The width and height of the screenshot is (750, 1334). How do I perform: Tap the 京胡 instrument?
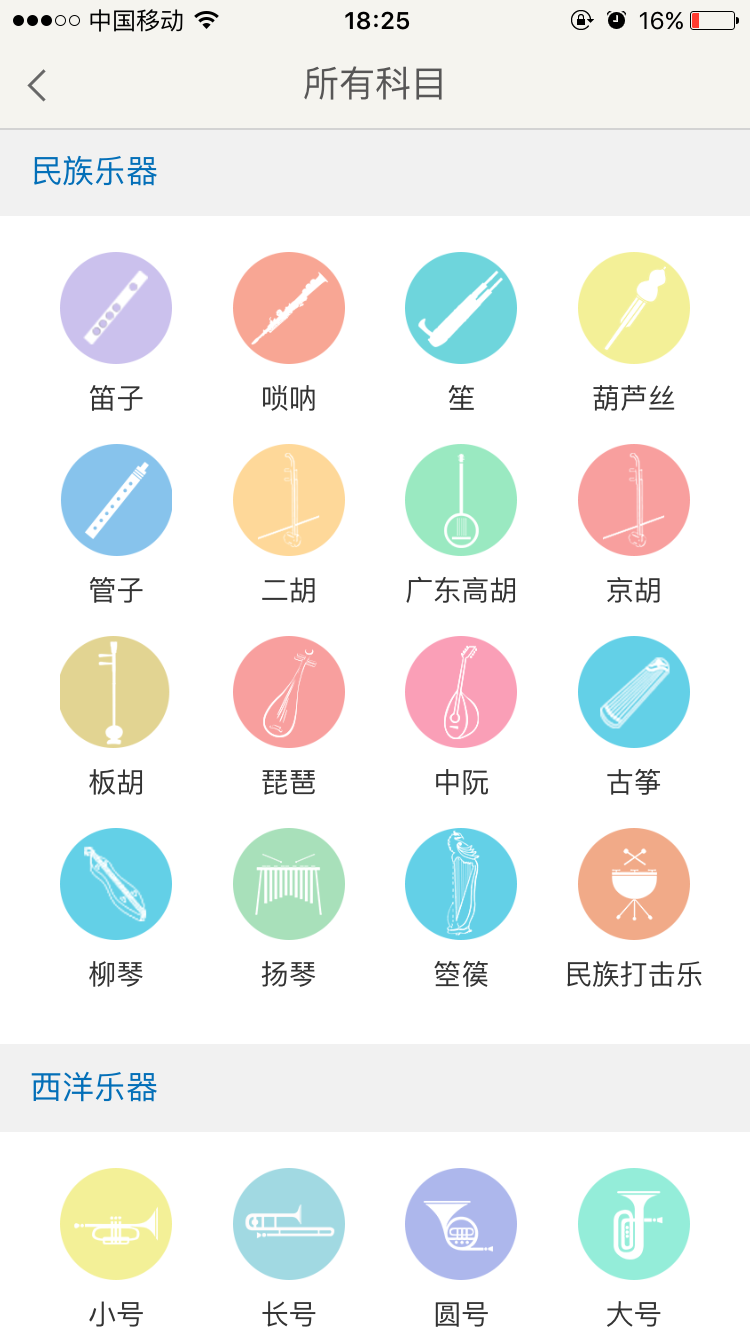634,500
